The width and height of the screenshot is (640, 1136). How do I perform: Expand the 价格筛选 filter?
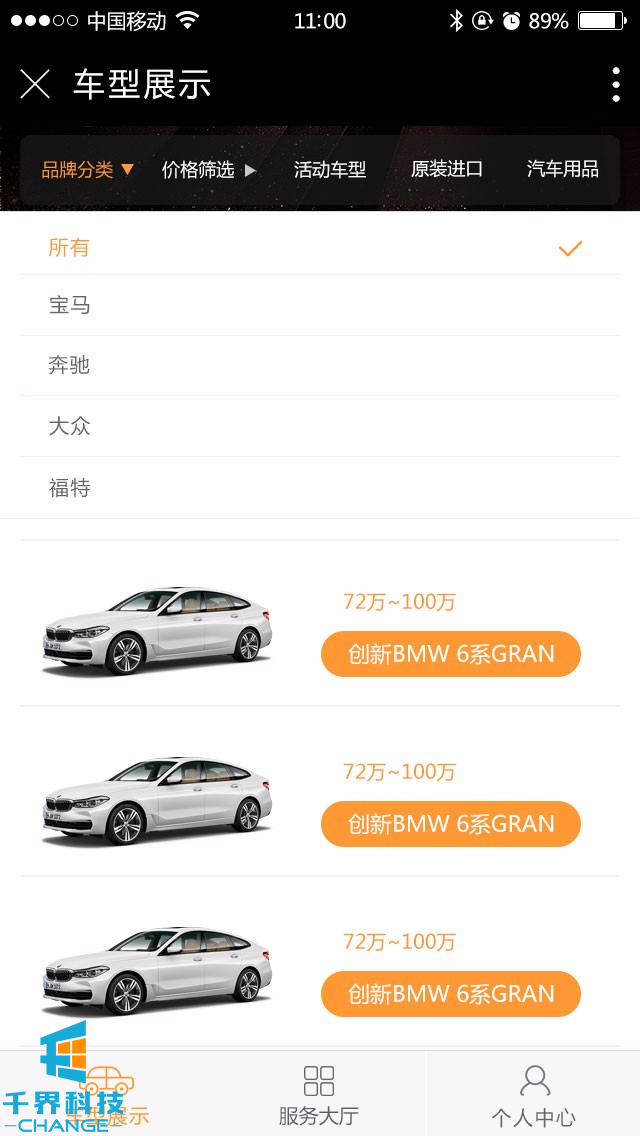(x=209, y=170)
